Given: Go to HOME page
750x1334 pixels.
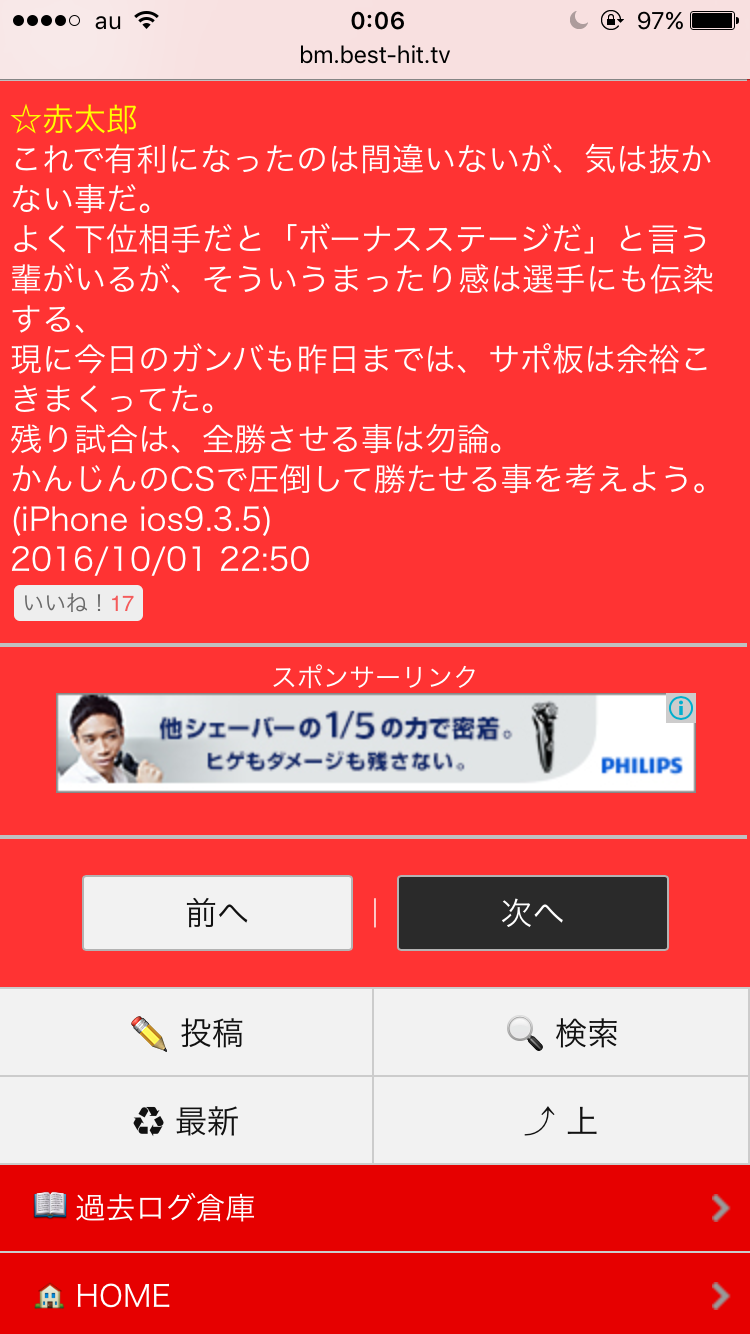Looking at the screenshot, I should [x=375, y=1295].
